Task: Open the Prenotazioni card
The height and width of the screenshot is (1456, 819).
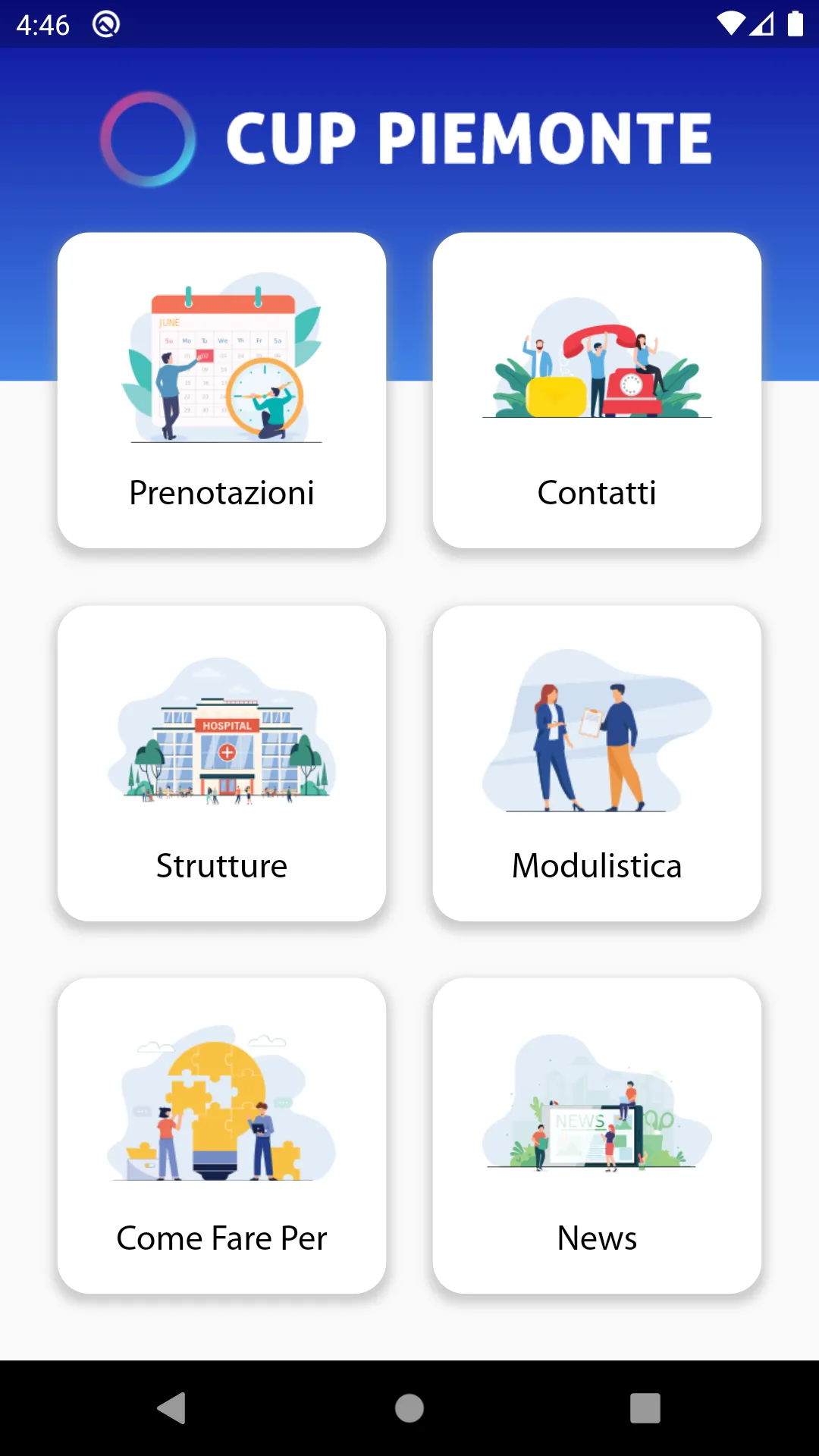Action: [221, 391]
